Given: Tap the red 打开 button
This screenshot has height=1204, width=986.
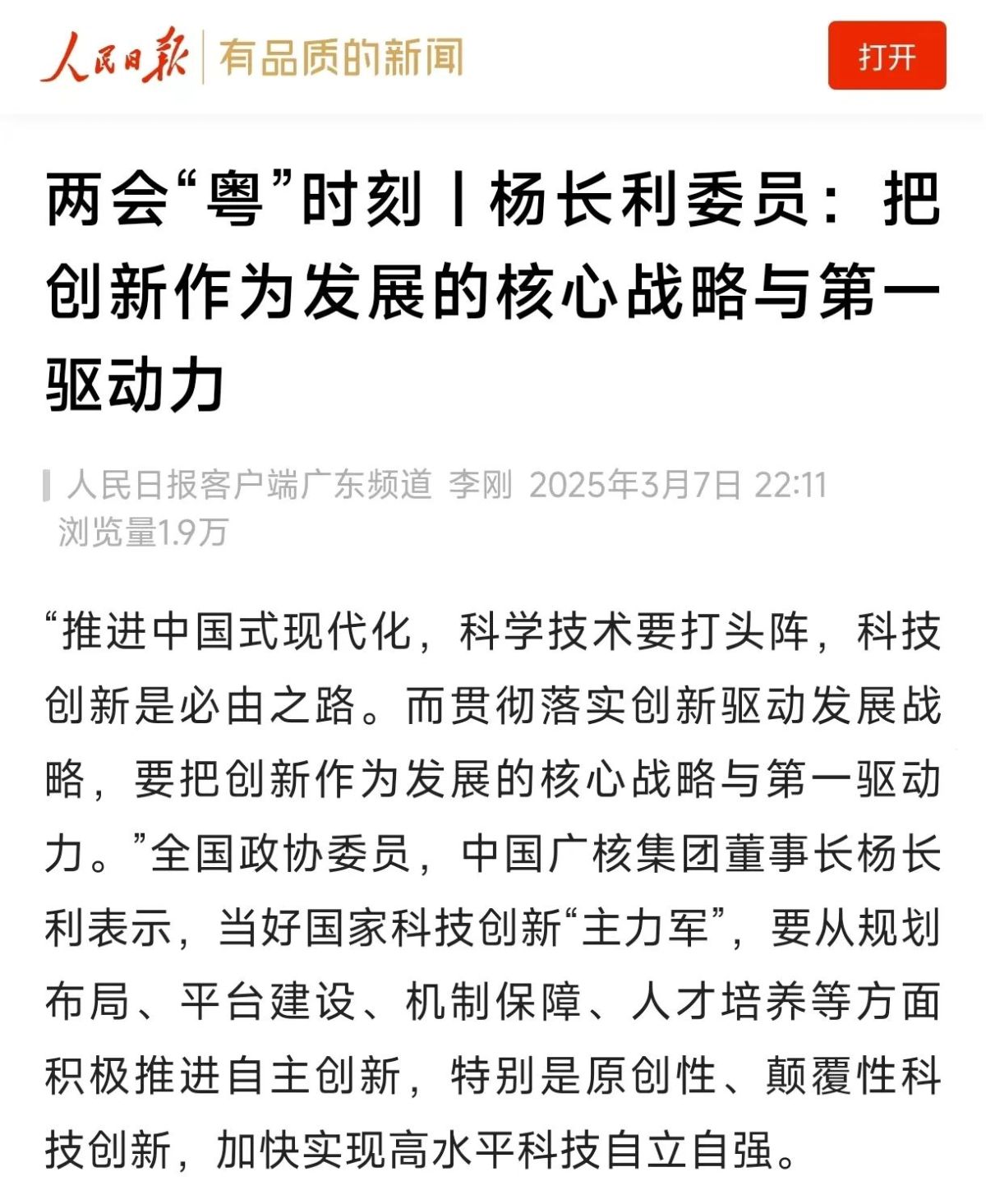Looking at the screenshot, I should pyautogui.click(x=887, y=56).
